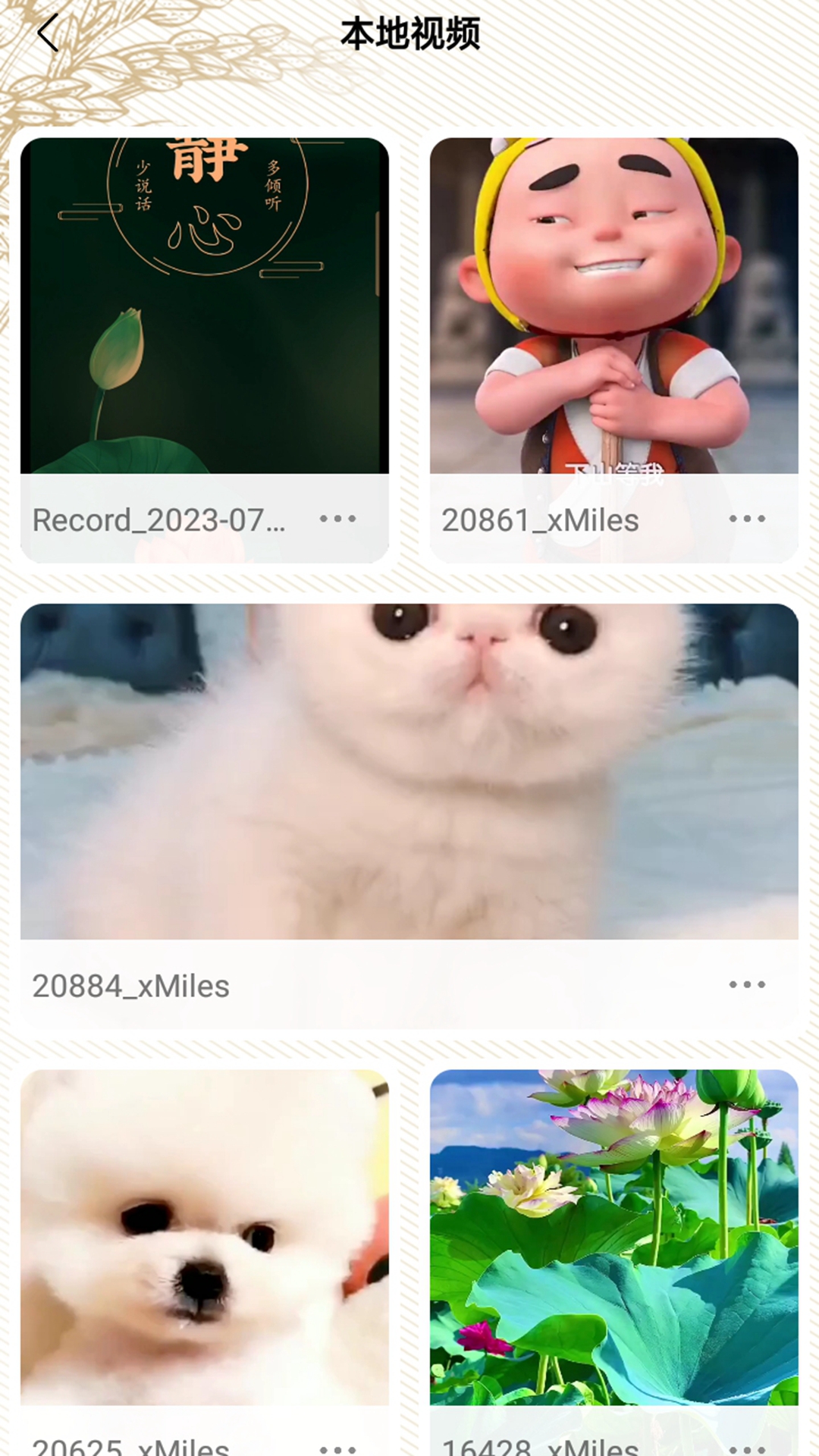Open the 20884_xMiles kitten video
819x1456 pixels.
point(409,771)
